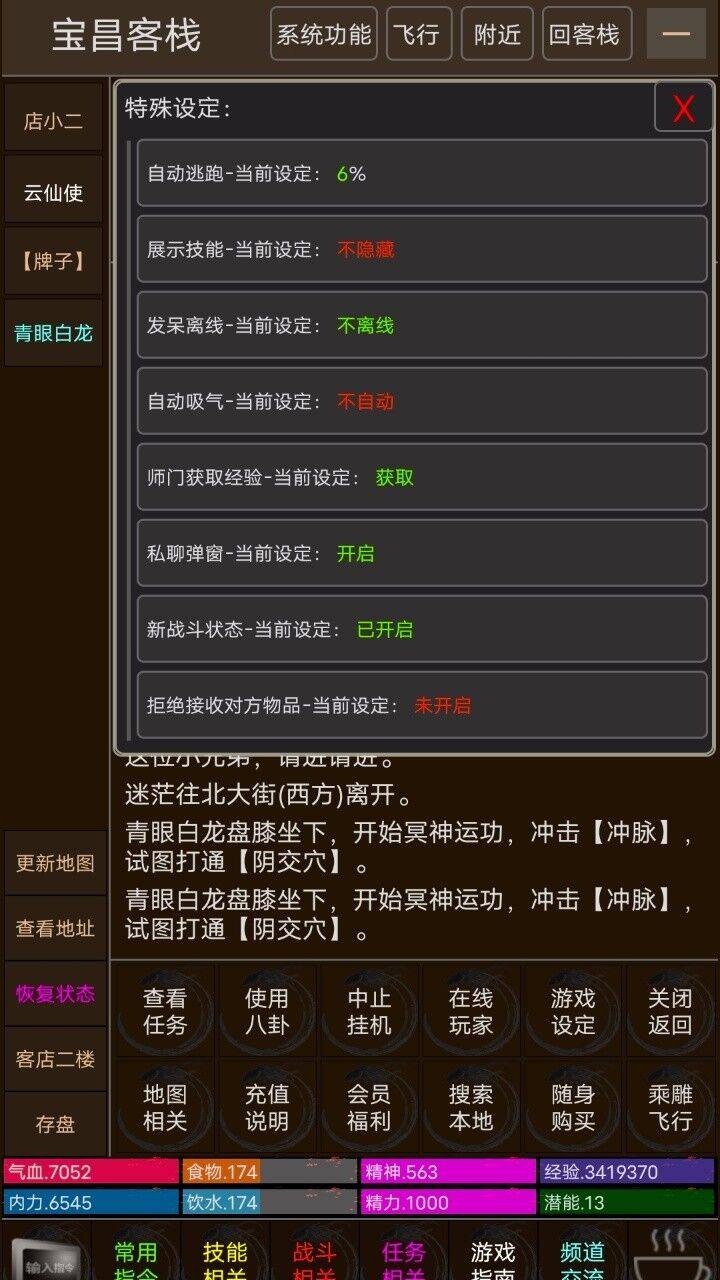Image resolution: width=720 pixels, height=1280 pixels.
Task: Open 拒绝接收对方物品 setting
Action: [x=421, y=706]
